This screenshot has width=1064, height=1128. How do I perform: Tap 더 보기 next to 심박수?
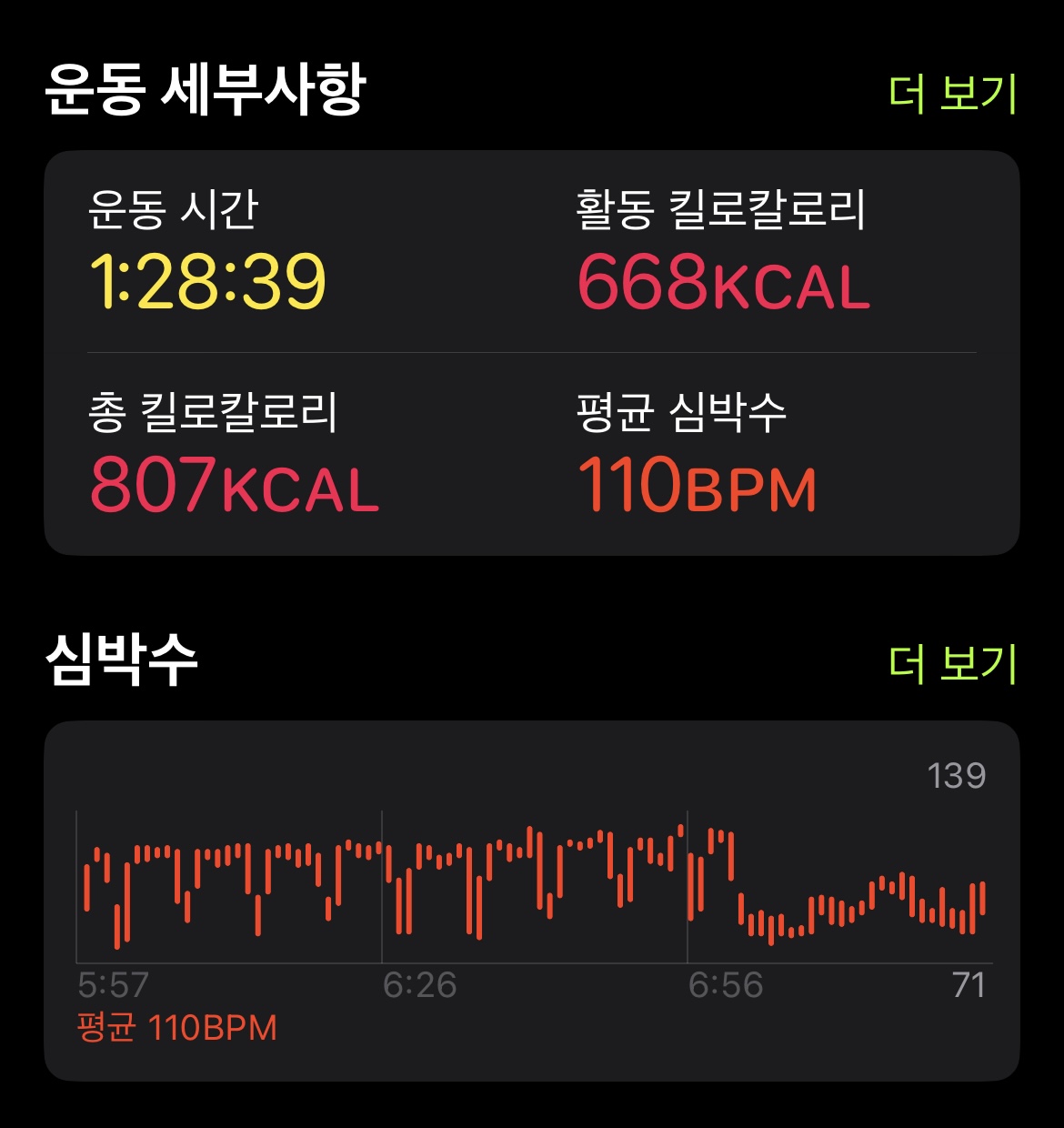click(951, 663)
